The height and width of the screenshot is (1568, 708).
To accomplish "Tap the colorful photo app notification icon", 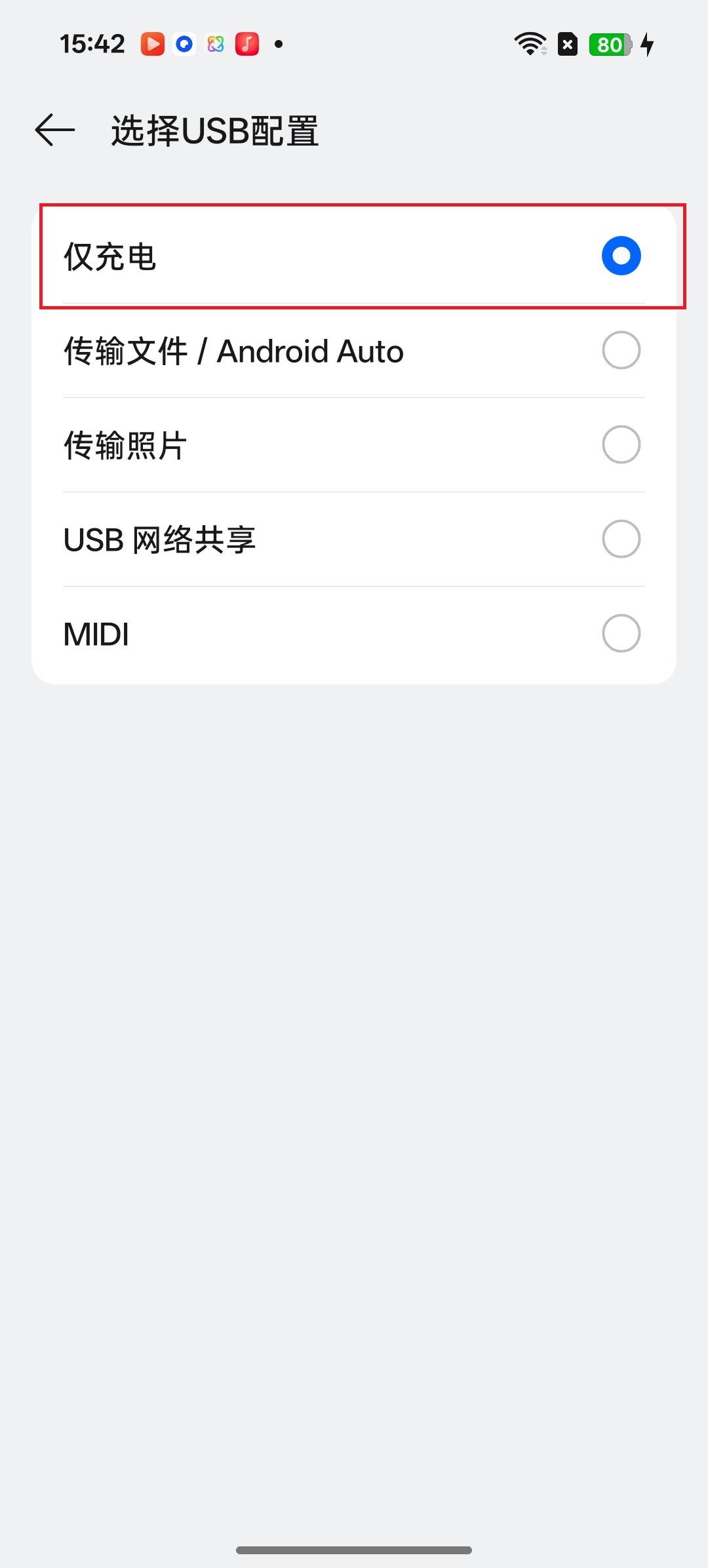I will tap(215, 43).
